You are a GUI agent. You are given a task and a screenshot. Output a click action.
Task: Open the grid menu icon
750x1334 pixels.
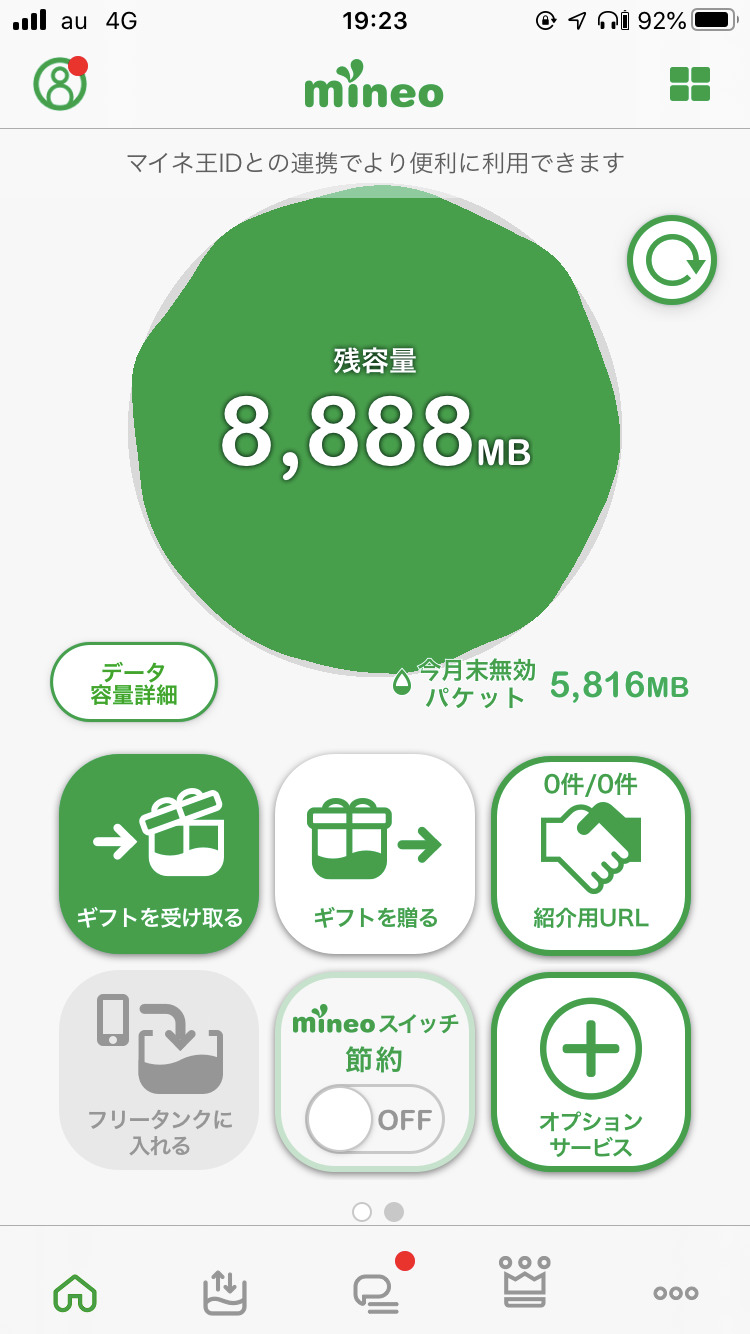click(689, 85)
